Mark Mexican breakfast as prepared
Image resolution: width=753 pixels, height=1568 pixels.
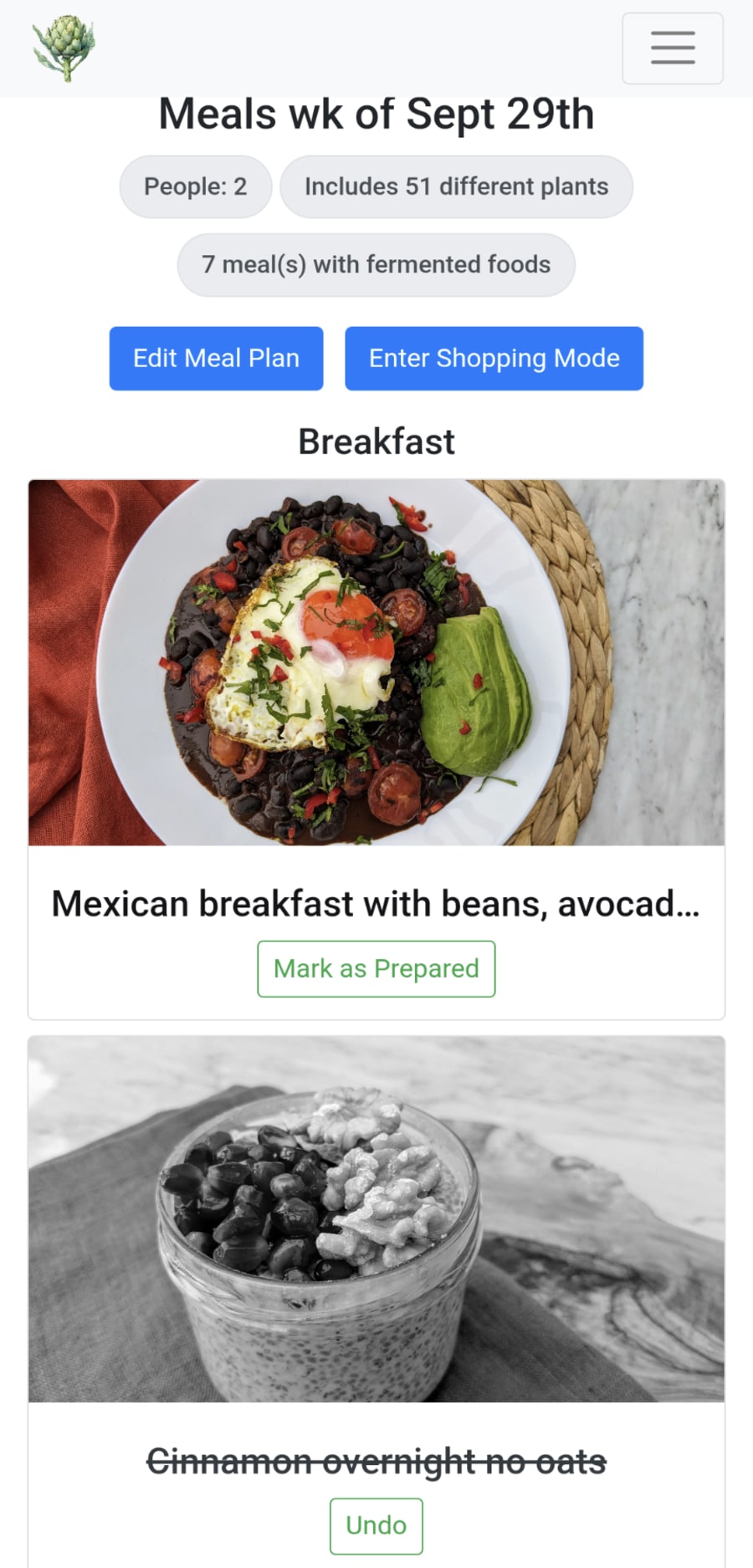click(376, 968)
